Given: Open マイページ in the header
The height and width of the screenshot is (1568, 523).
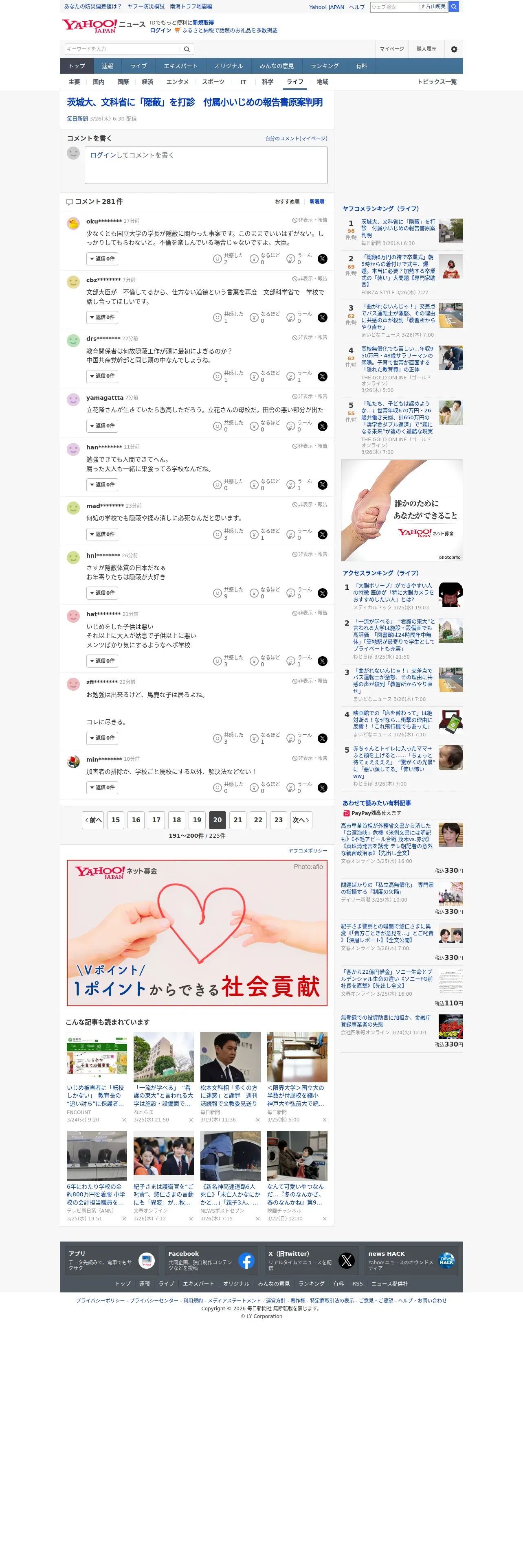Looking at the screenshot, I should pyautogui.click(x=391, y=49).
